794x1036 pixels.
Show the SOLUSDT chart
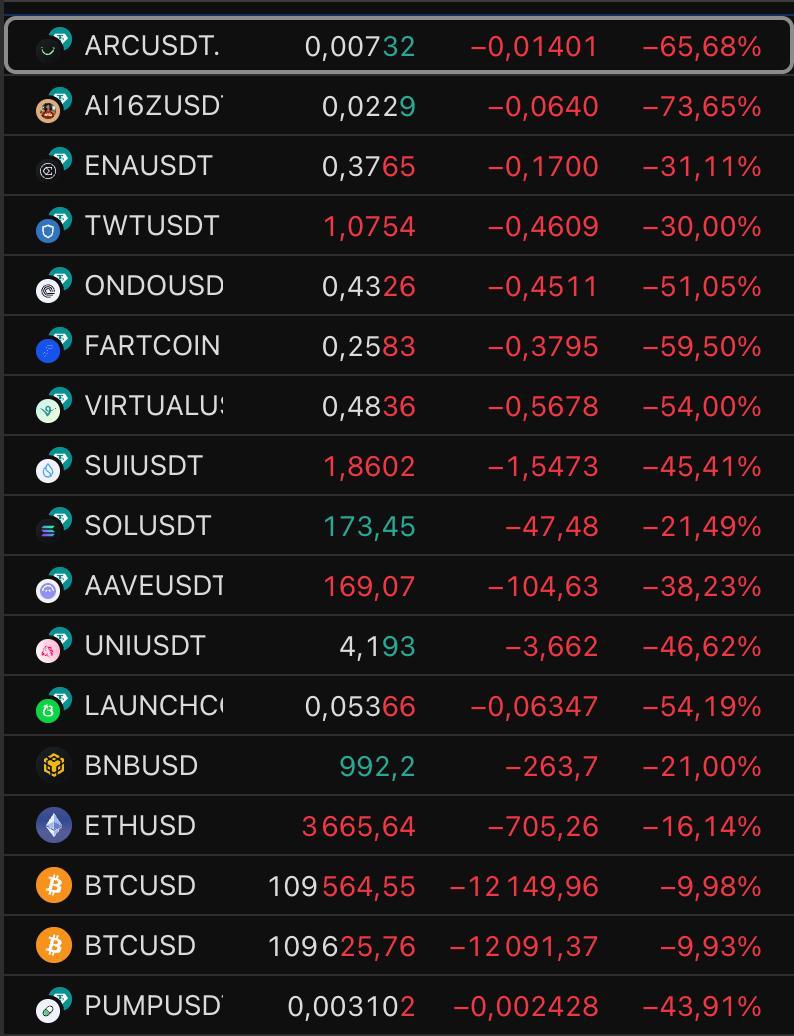[148, 526]
